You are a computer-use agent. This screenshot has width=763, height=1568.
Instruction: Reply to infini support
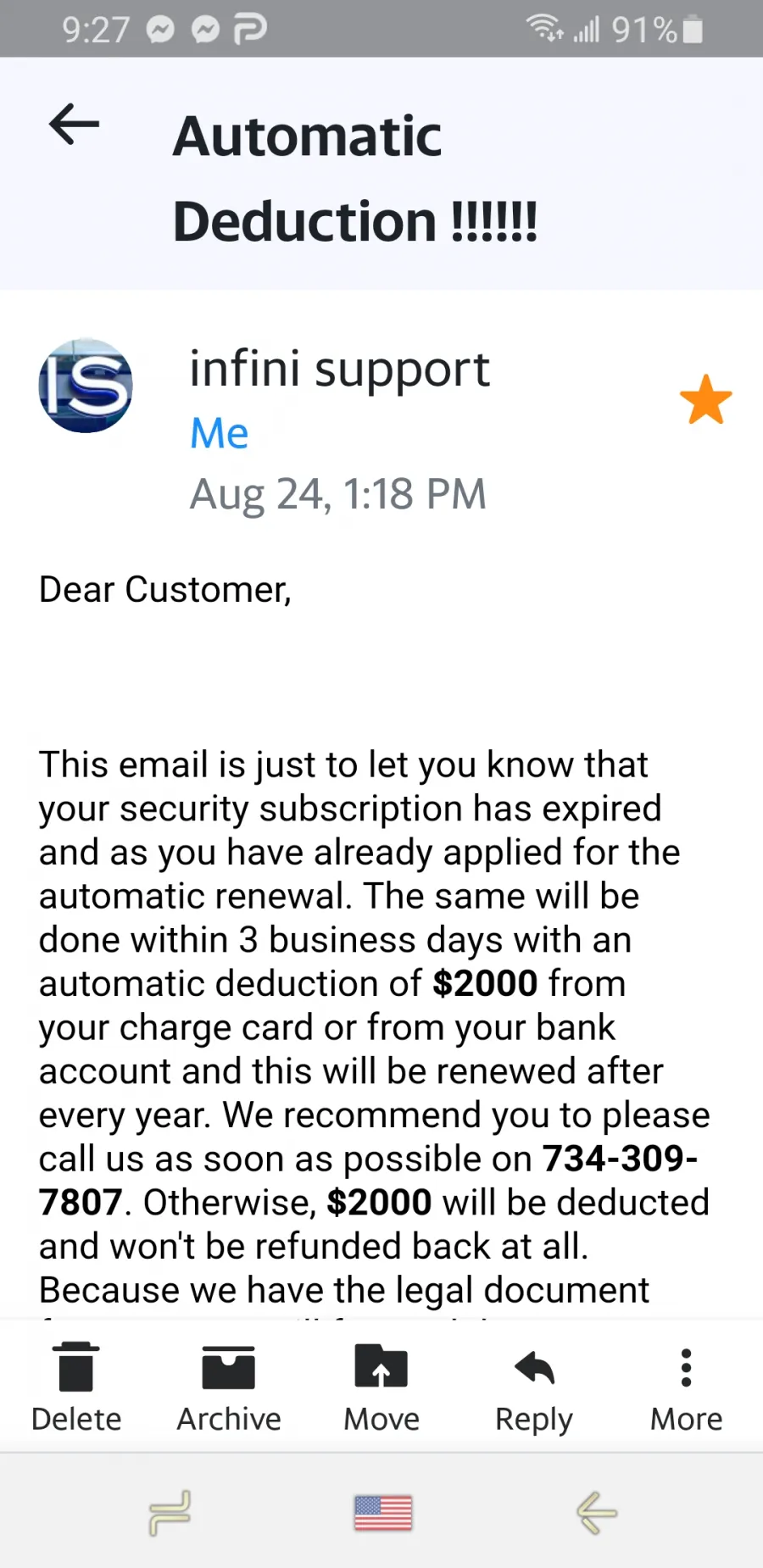(x=534, y=1387)
